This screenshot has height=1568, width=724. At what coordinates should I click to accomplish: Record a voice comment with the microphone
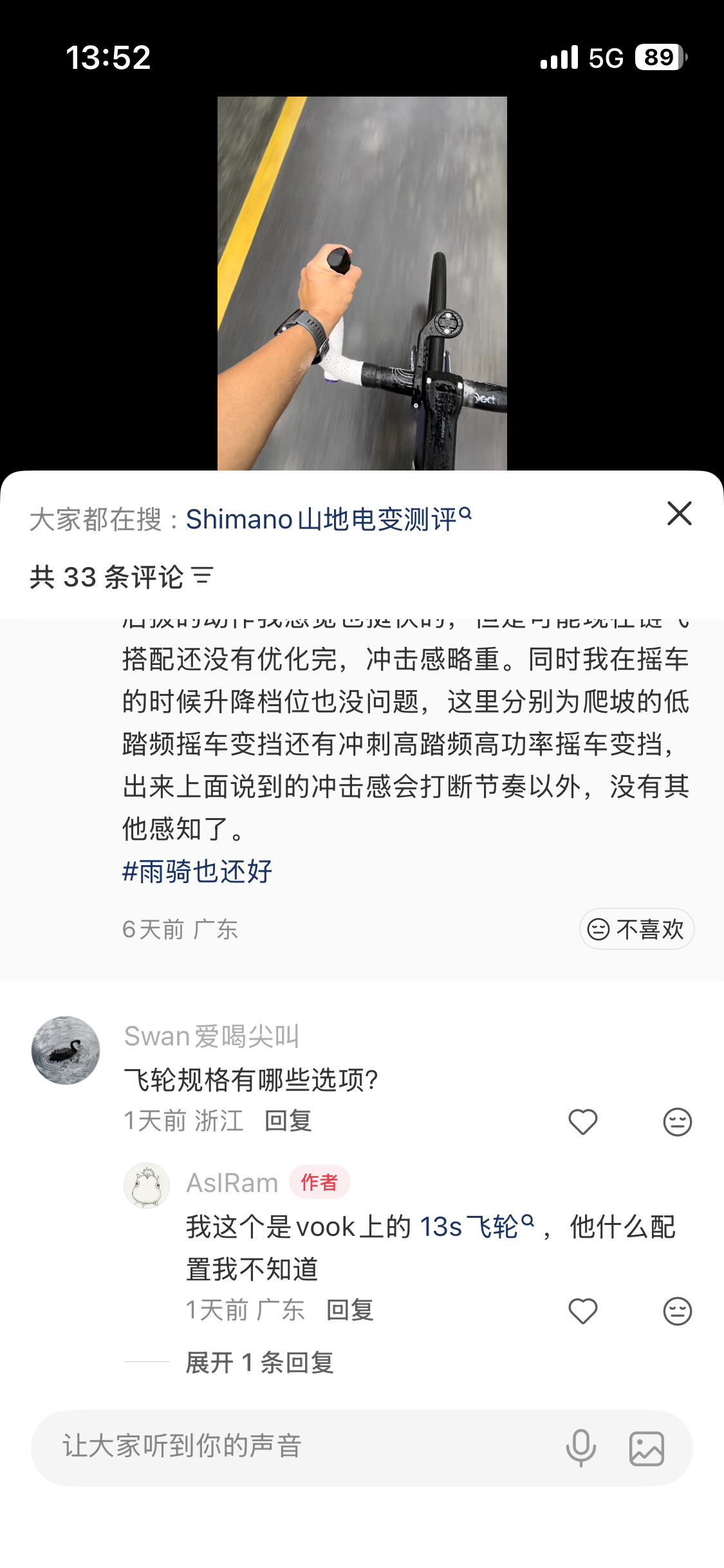(x=580, y=1448)
